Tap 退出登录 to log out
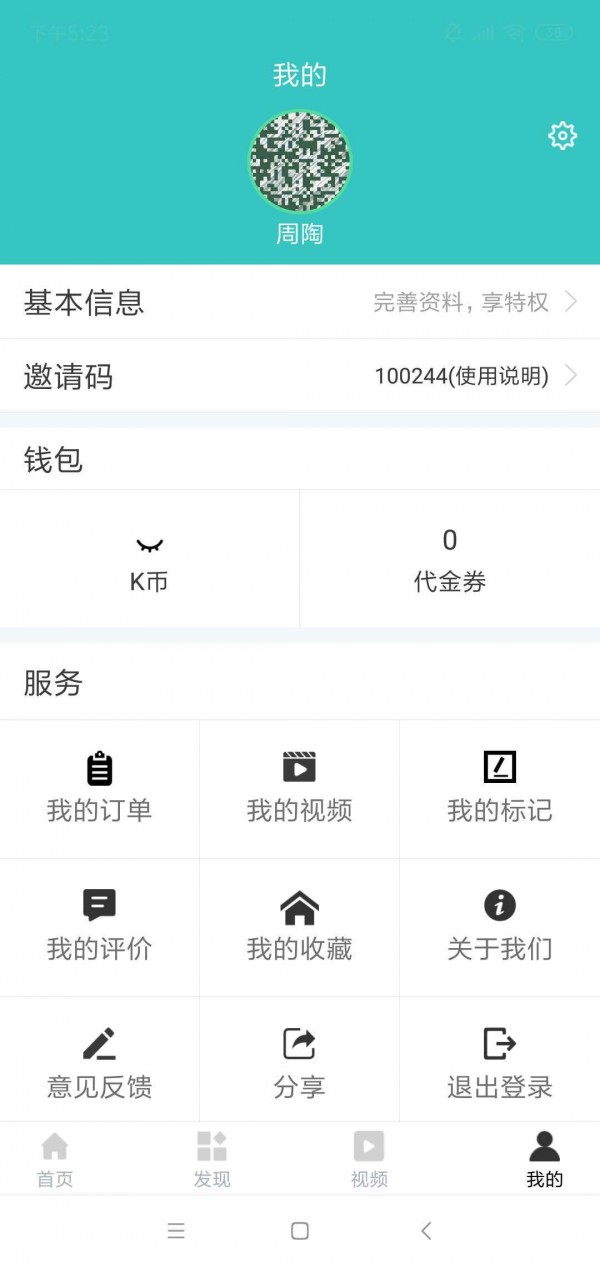Screen dimensions: 600x1267 pos(500,1064)
